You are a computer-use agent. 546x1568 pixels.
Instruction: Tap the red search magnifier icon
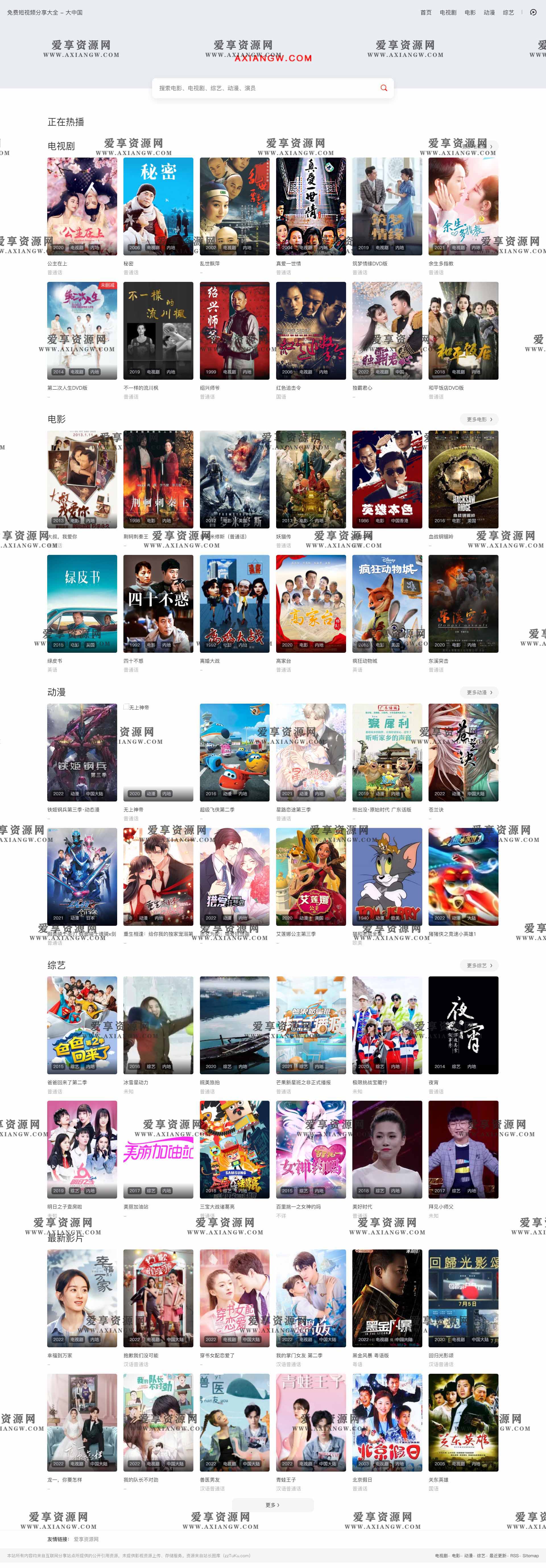[x=383, y=88]
